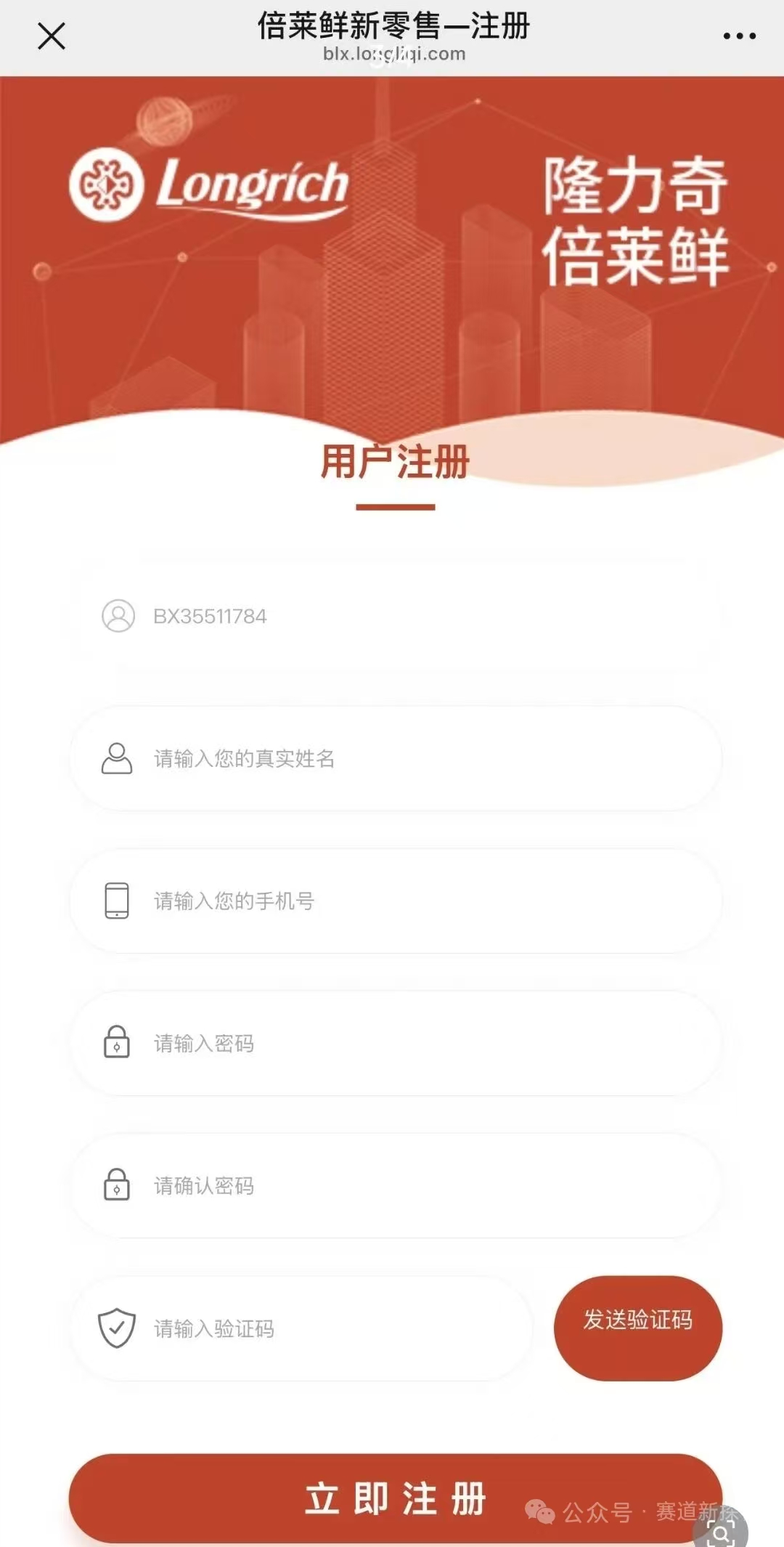Click the 用户注册 heading text
The image size is (784, 1547).
tap(396, 460)
